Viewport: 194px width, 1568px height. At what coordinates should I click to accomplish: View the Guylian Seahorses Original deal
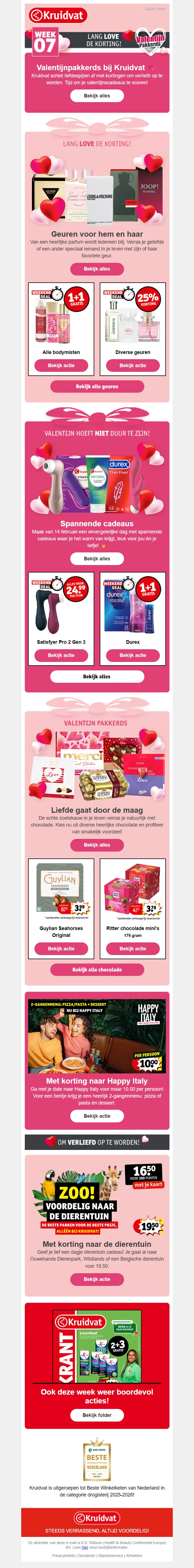tap(61, 948)
